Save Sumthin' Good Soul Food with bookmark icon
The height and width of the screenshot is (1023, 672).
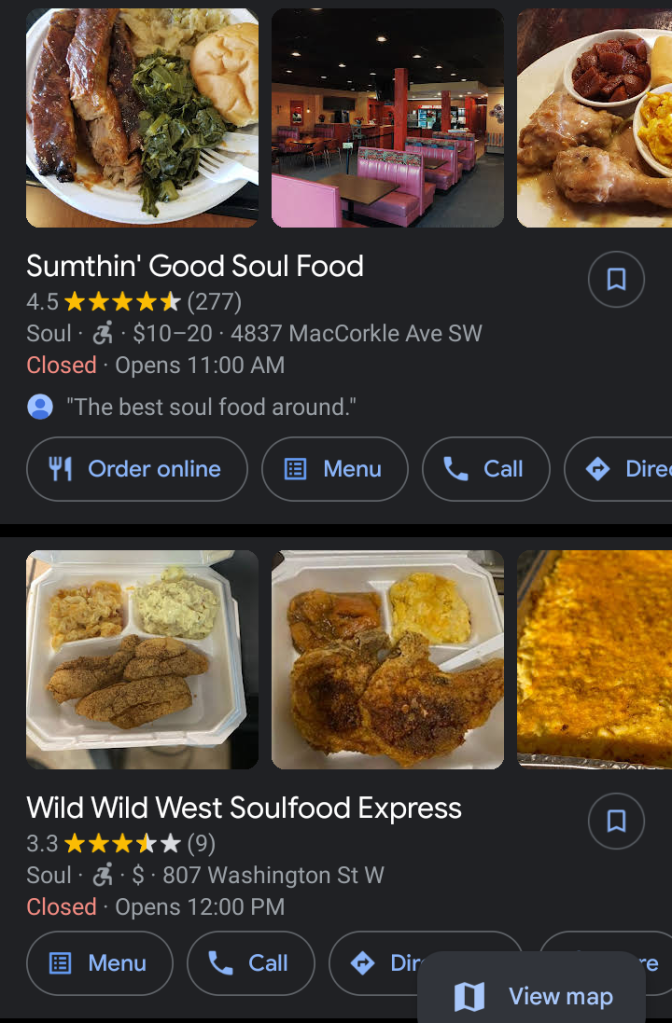(x=616, y=279)
